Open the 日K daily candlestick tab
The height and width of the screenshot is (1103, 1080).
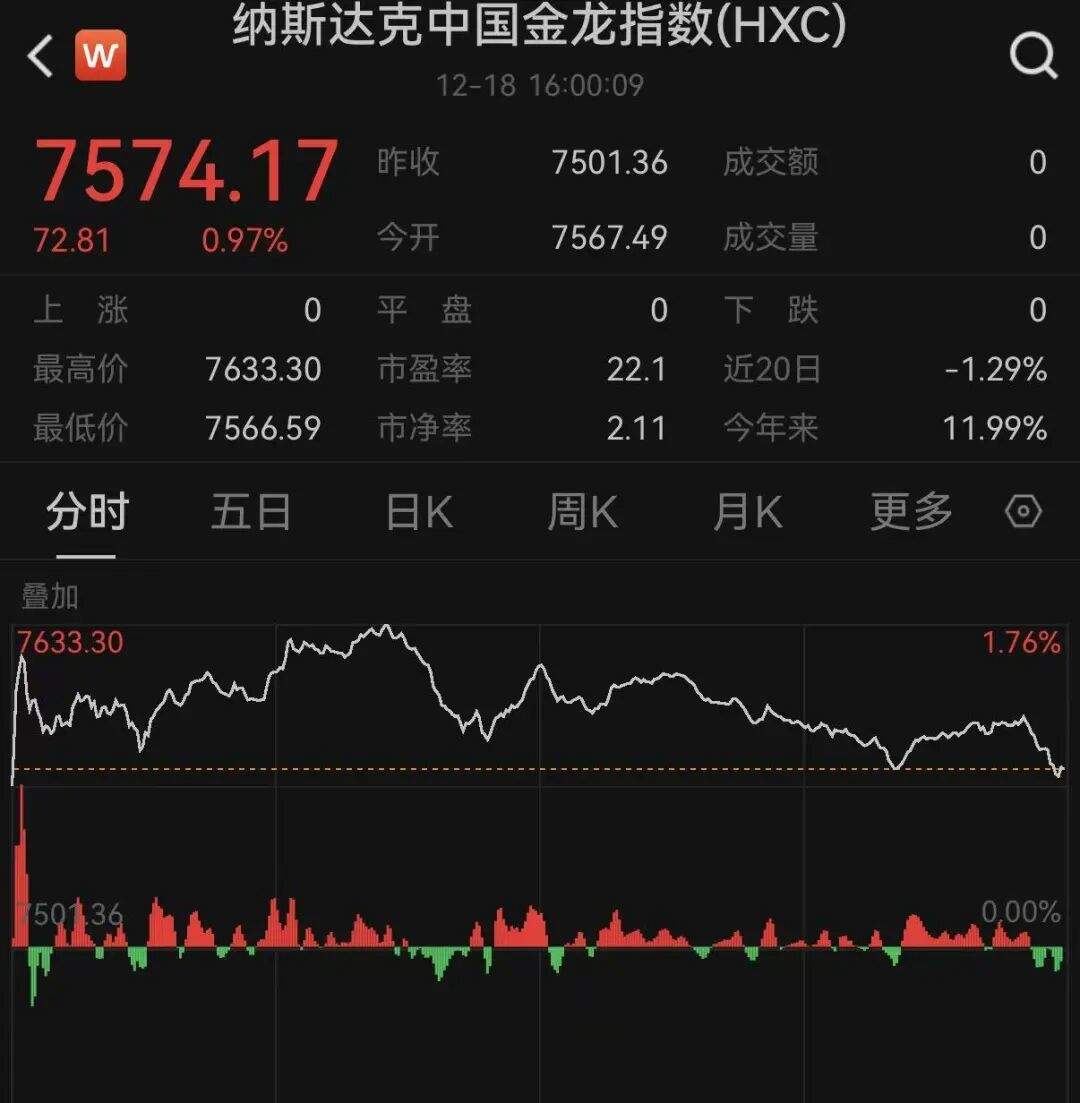point(417,511)
